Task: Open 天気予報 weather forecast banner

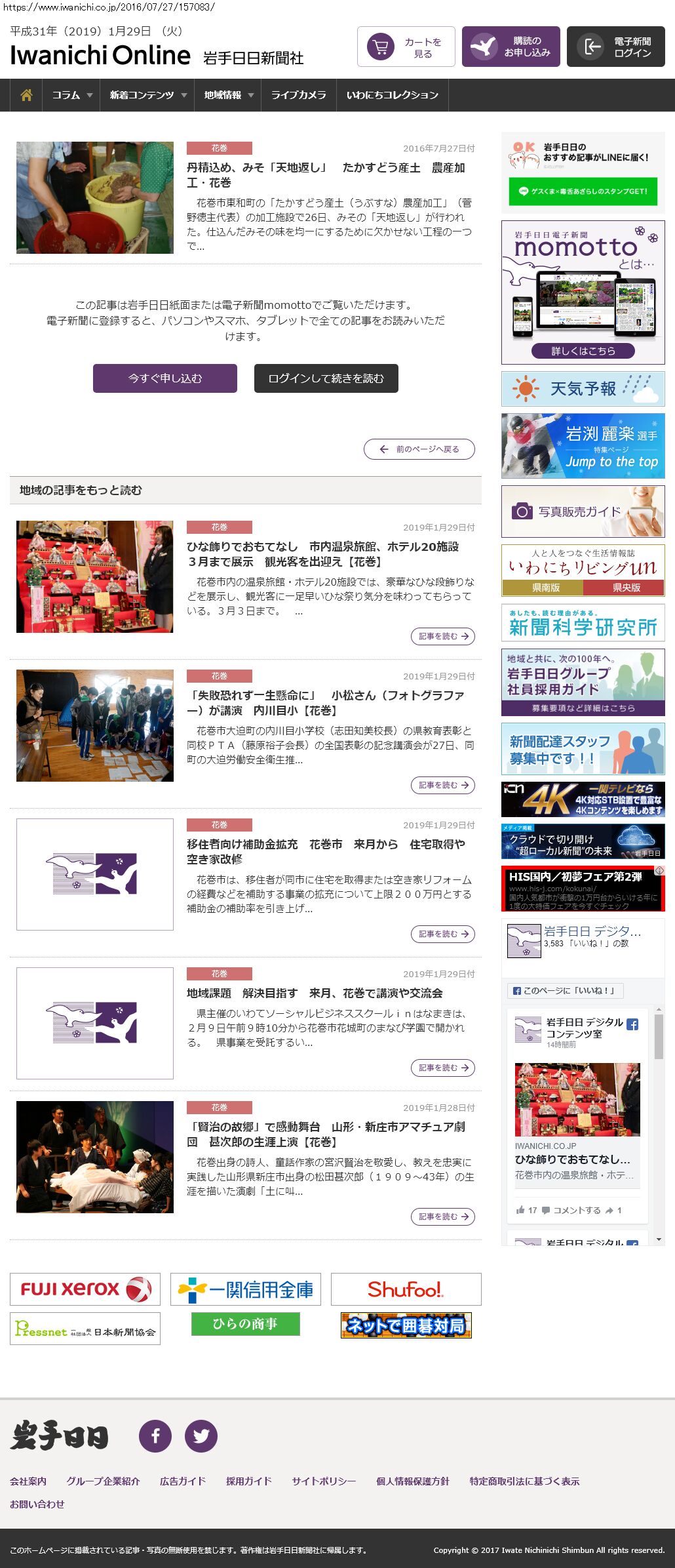Action: (x=583, y=389)
